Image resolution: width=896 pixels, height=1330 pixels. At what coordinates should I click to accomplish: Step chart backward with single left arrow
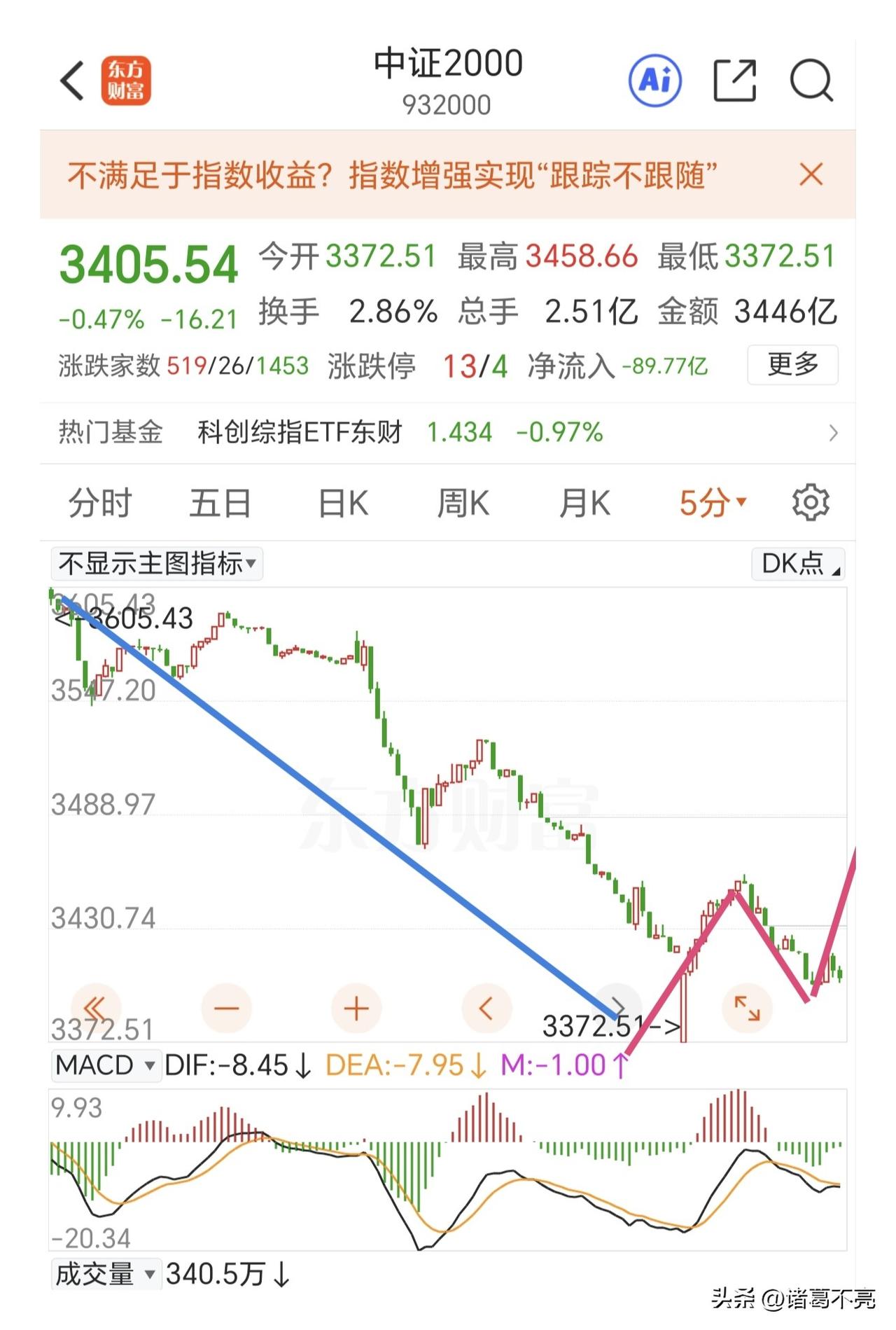(x=487, y=1008)
